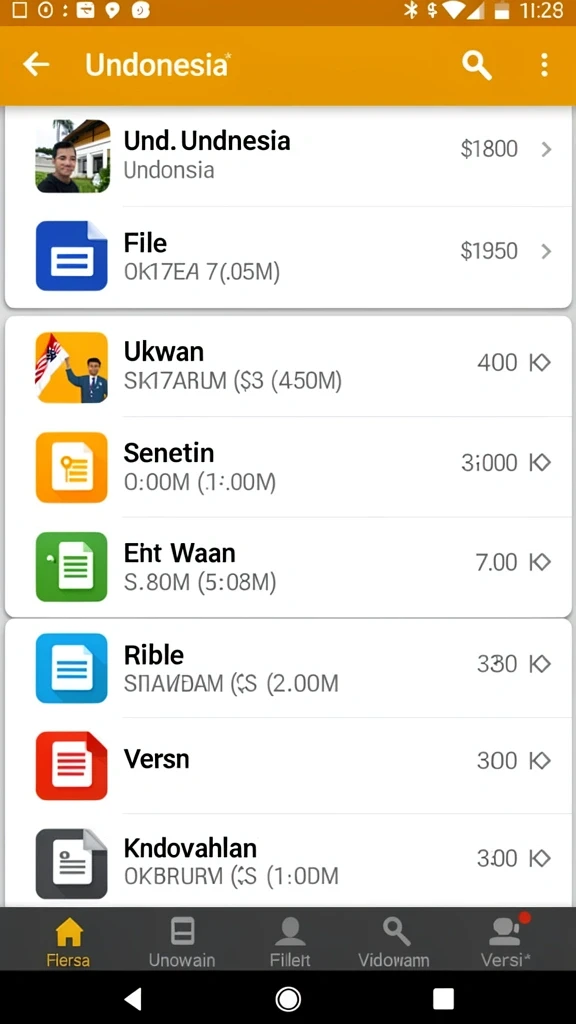Open the Versi tab with red badge
This screenshot has height=1024, width=576.
[505, 941]
